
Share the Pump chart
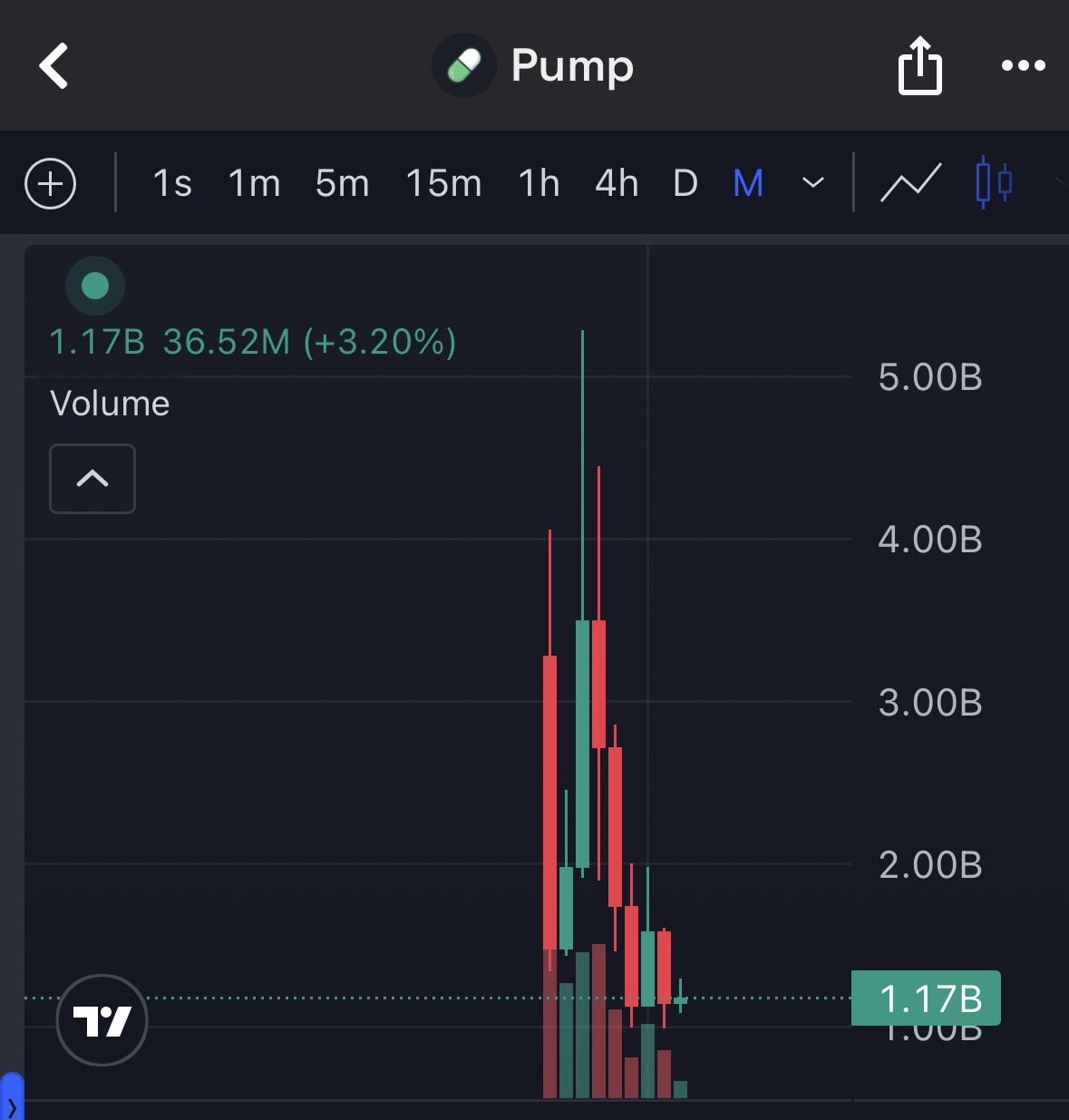click(919, 66)
